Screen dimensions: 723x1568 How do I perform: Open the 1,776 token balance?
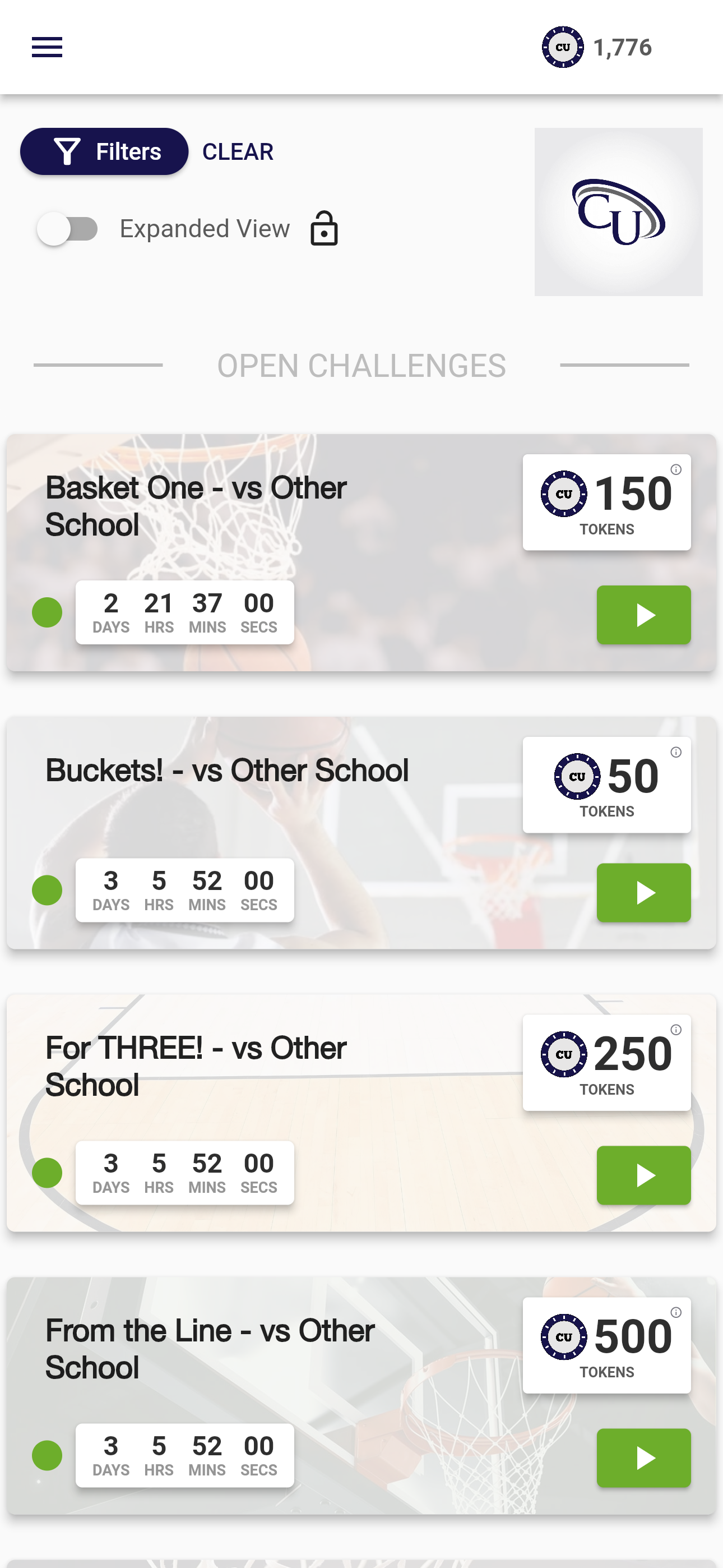point(597,47)
